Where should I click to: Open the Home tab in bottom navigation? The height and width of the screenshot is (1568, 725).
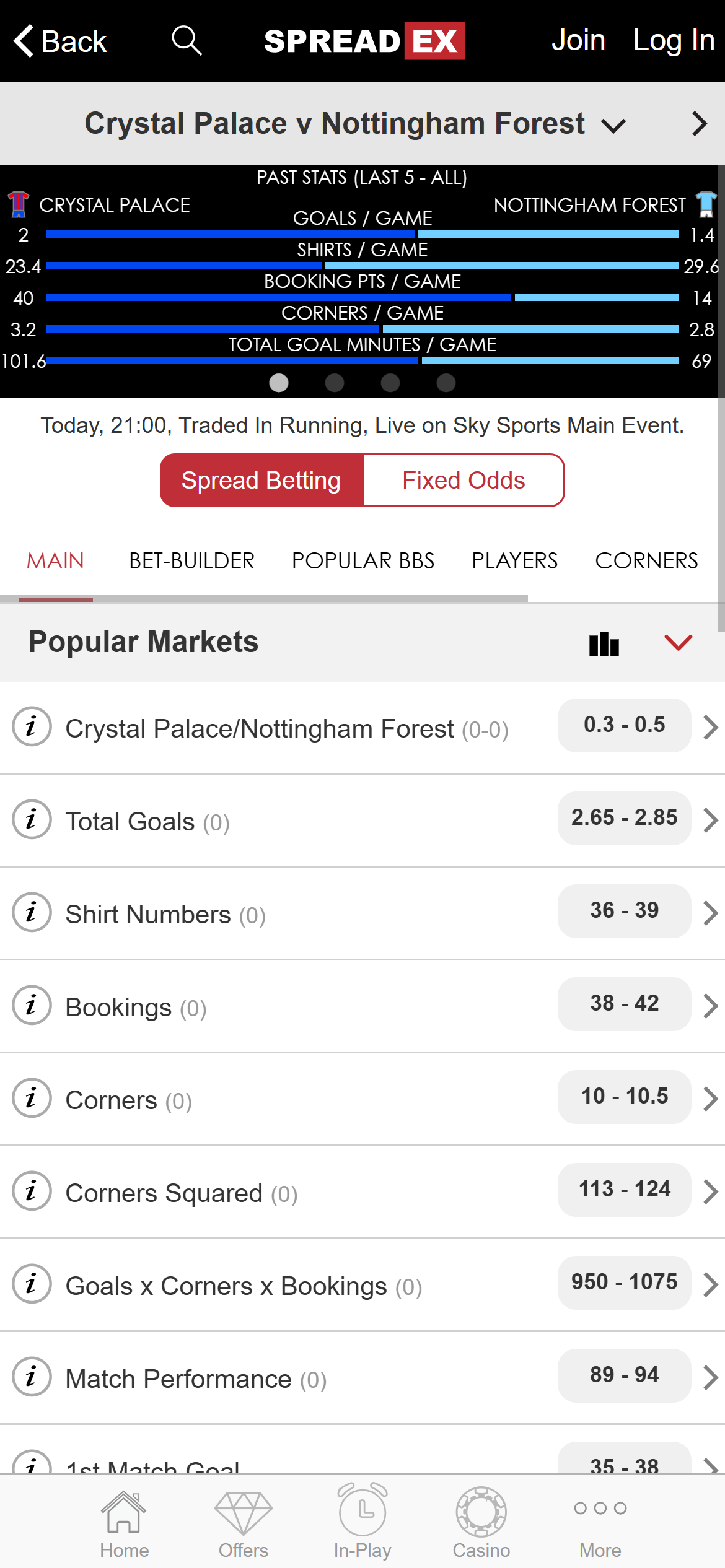[x=124, y=1518]
